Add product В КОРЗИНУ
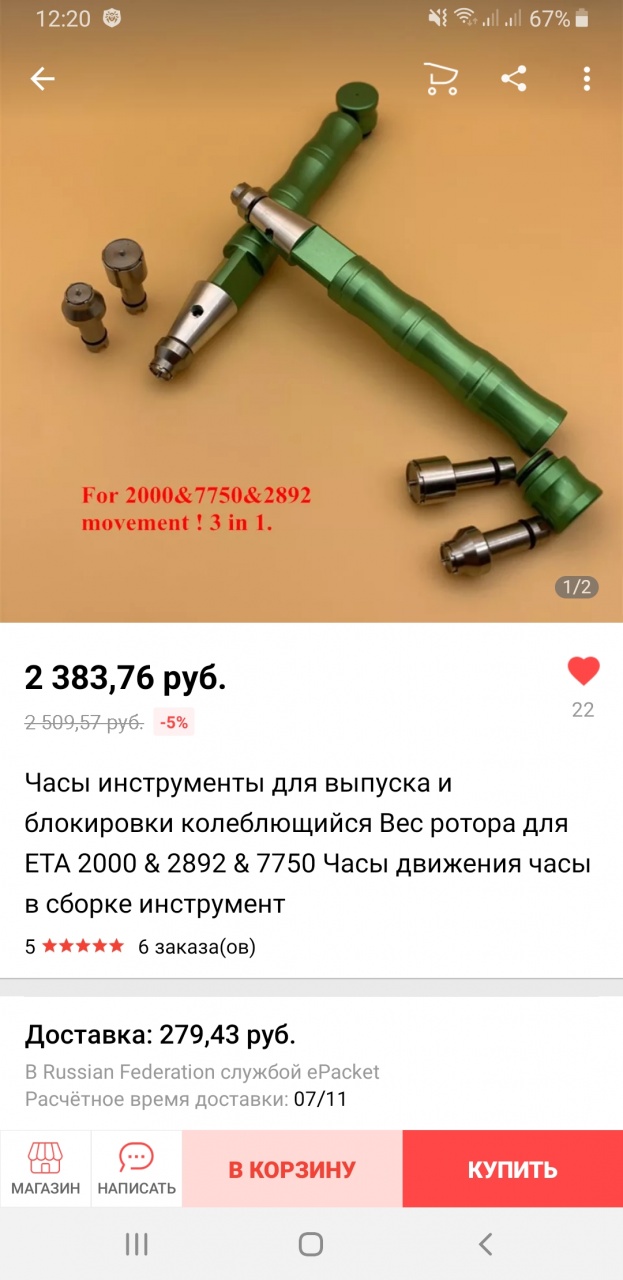This screenshot has height=1280, width=623. pyautogui.click(x=292, y=1169)
